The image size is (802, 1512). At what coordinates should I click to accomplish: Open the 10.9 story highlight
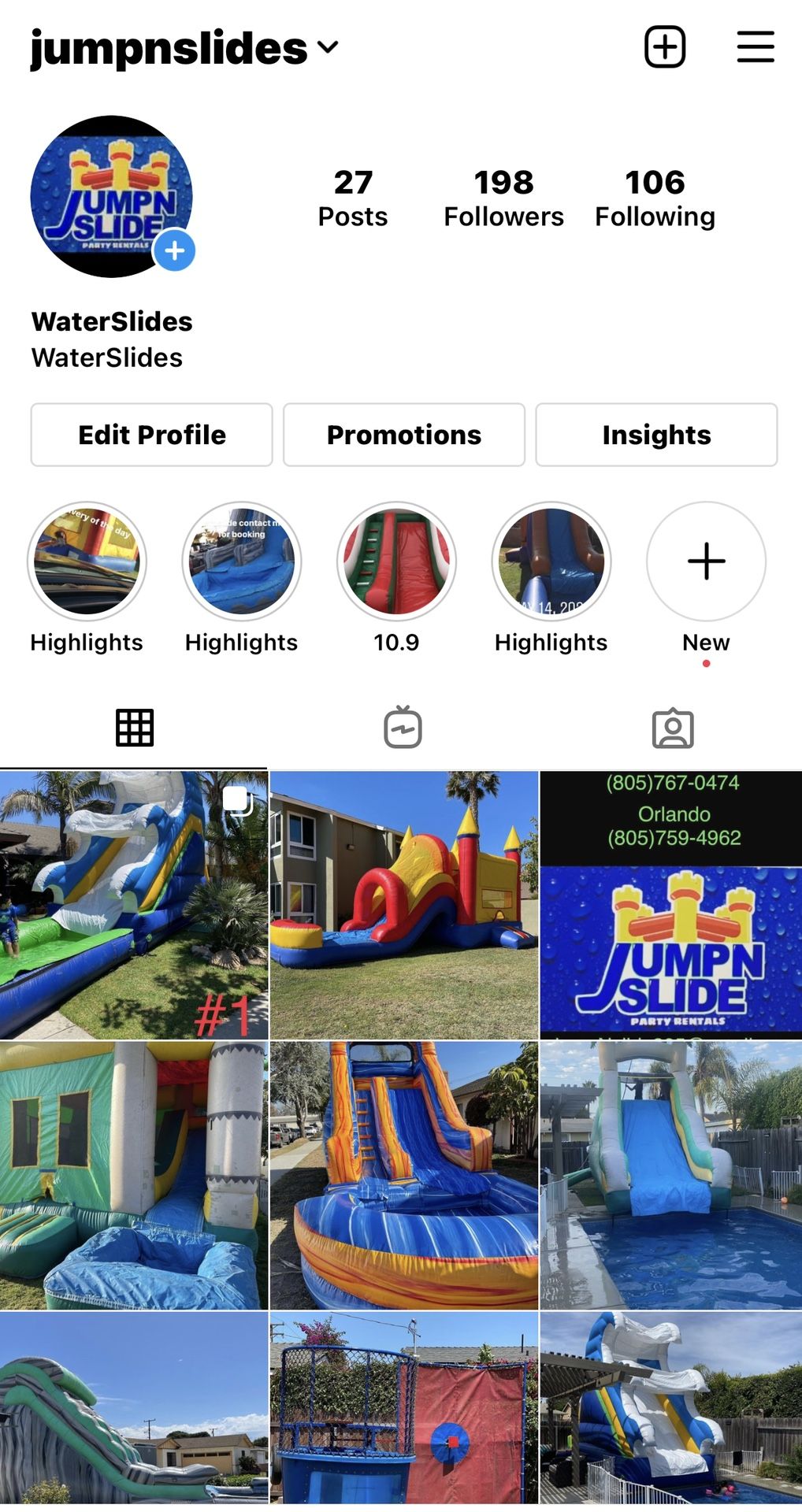coord(396,561)
